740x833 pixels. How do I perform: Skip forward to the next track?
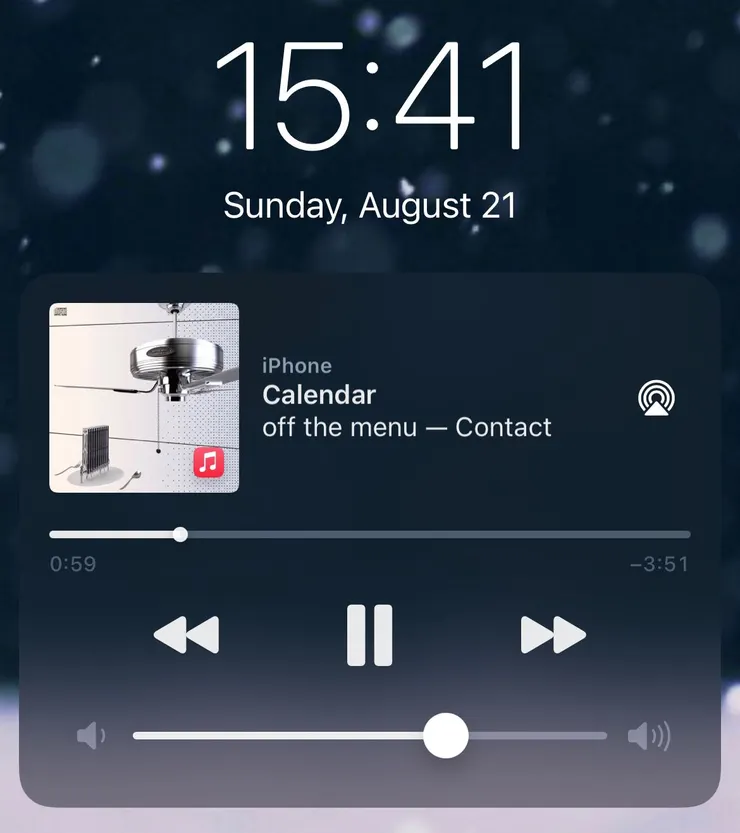pos(553,635)
